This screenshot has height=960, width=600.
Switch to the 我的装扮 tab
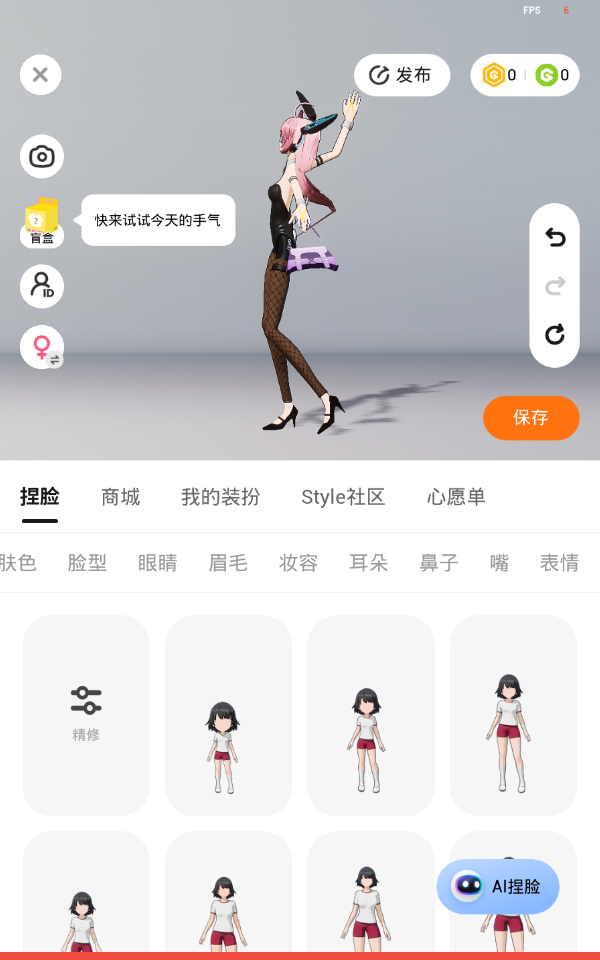click(x=220, y=497)
